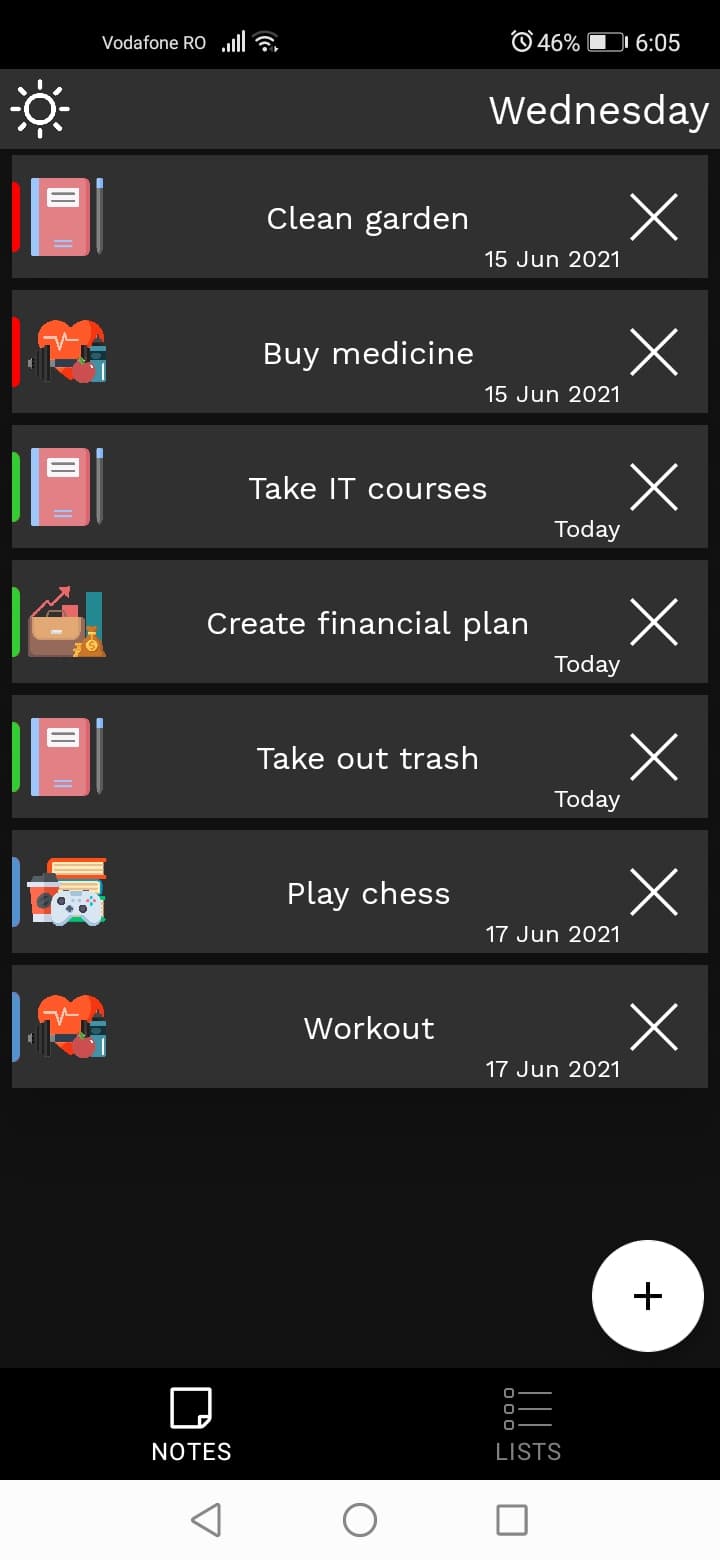Screen dimensions: 720x1560
Task: Toggle the light theme sun icon
Action: pos(40,108)
